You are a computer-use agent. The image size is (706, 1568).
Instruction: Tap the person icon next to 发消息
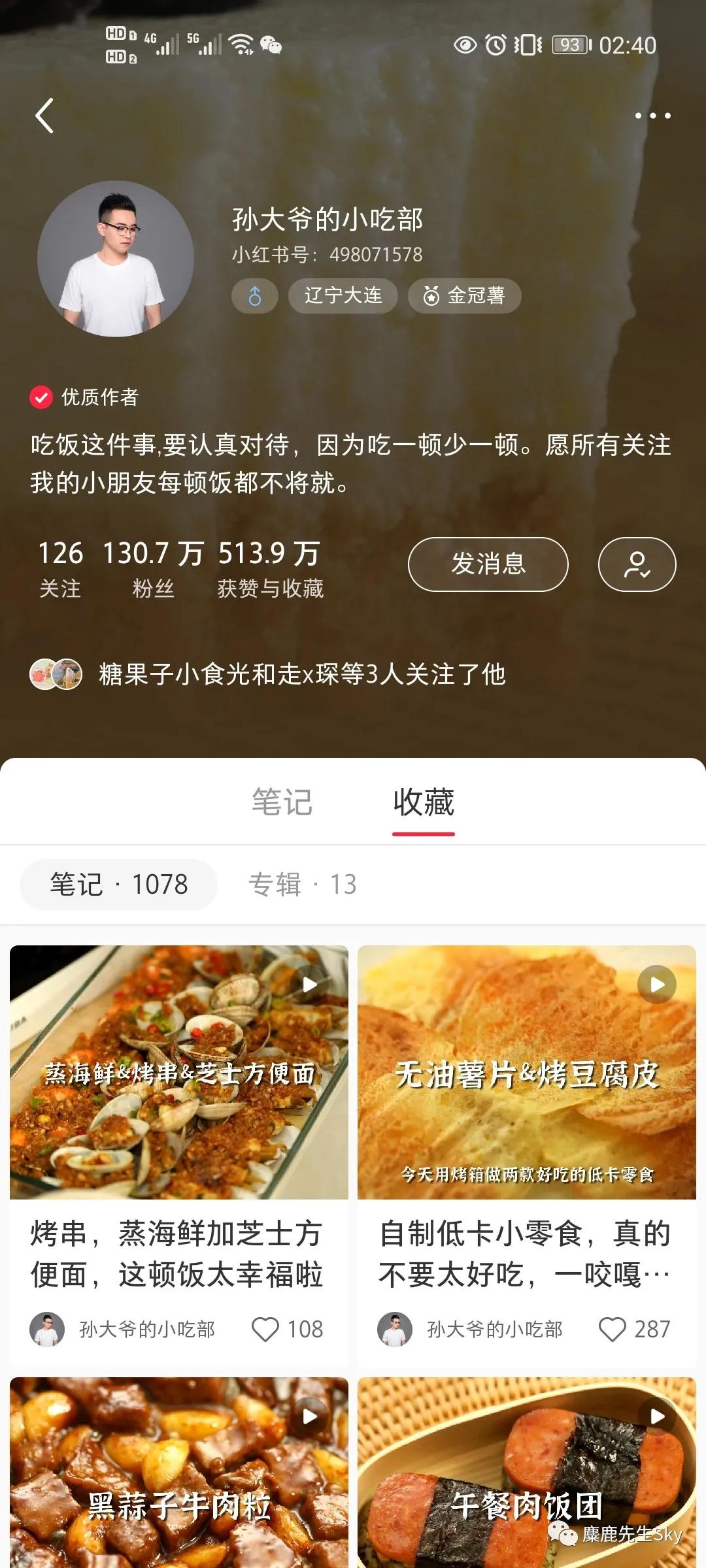[x=638, y=564]
